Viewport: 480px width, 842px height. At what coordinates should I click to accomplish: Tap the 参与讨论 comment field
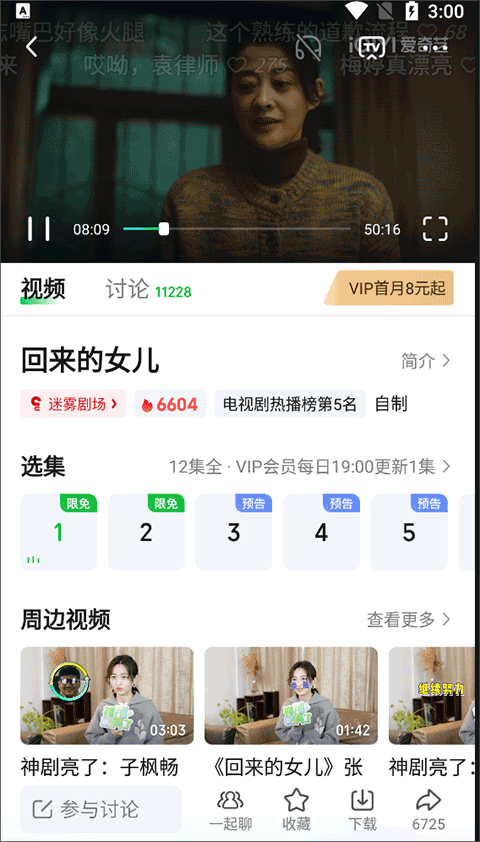(x=101, y=809)
